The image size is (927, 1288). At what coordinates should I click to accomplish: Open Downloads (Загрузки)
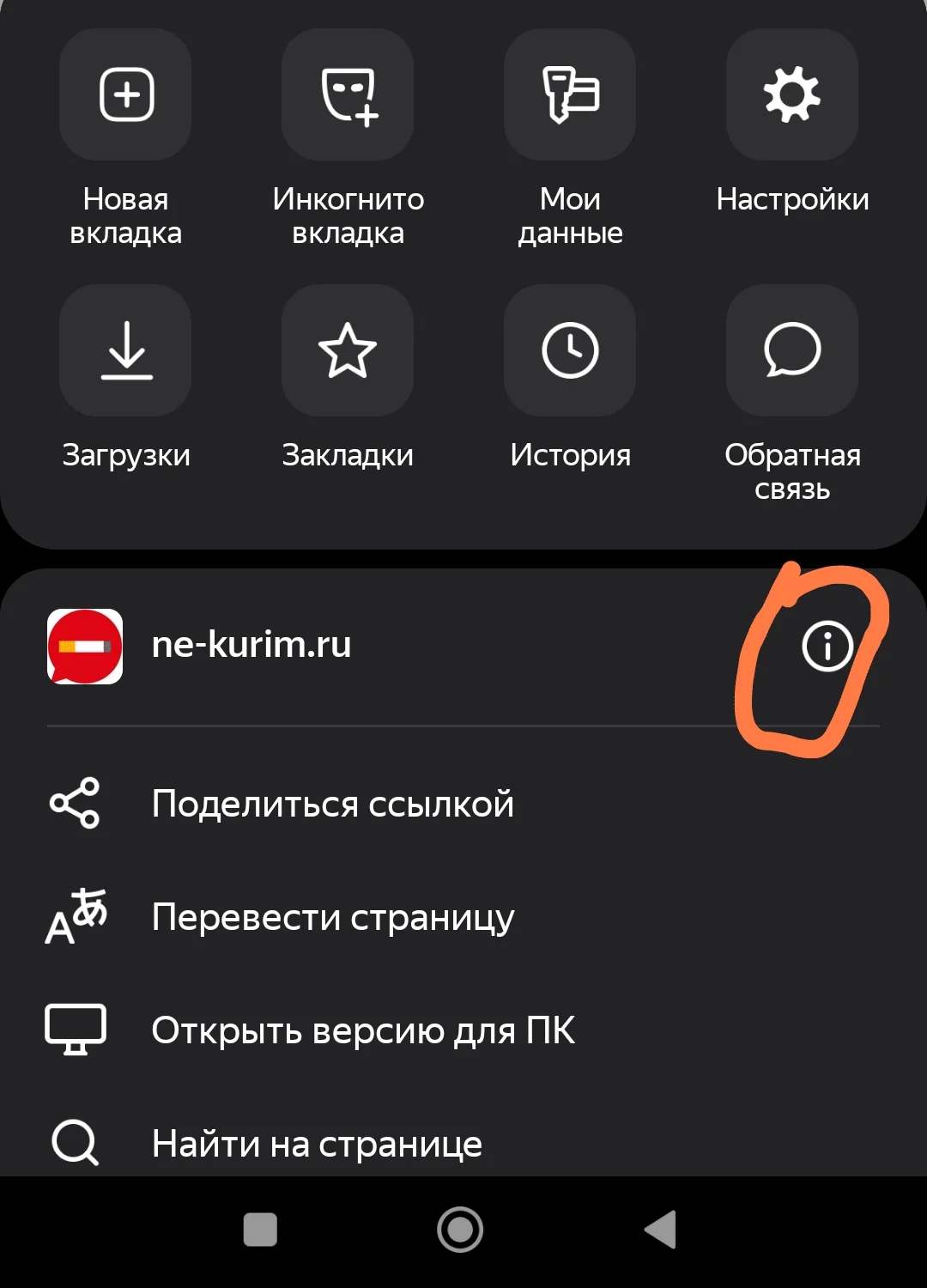[x=124, y=349]
